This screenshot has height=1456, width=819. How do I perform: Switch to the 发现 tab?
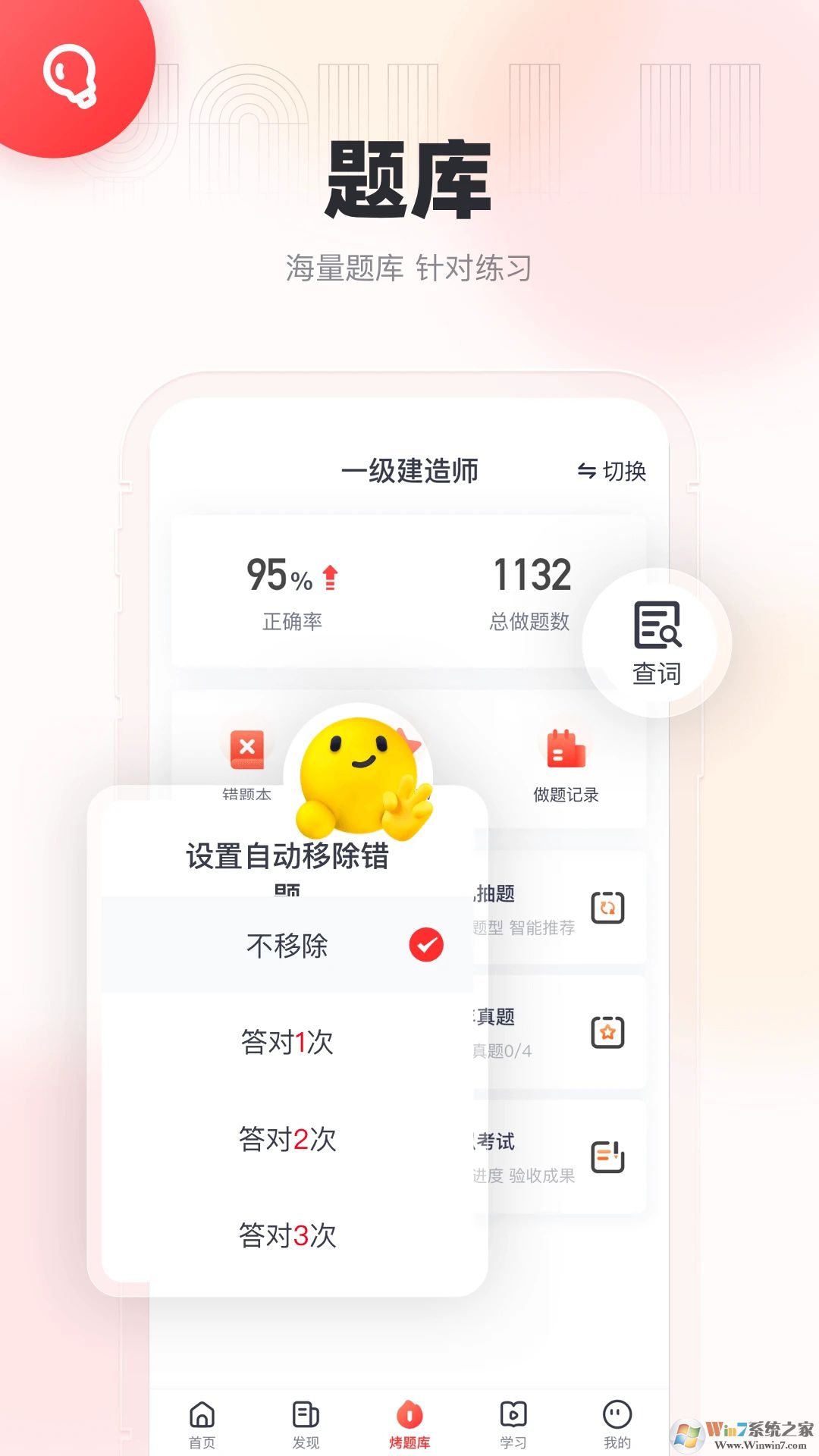tap(303, 1410)
